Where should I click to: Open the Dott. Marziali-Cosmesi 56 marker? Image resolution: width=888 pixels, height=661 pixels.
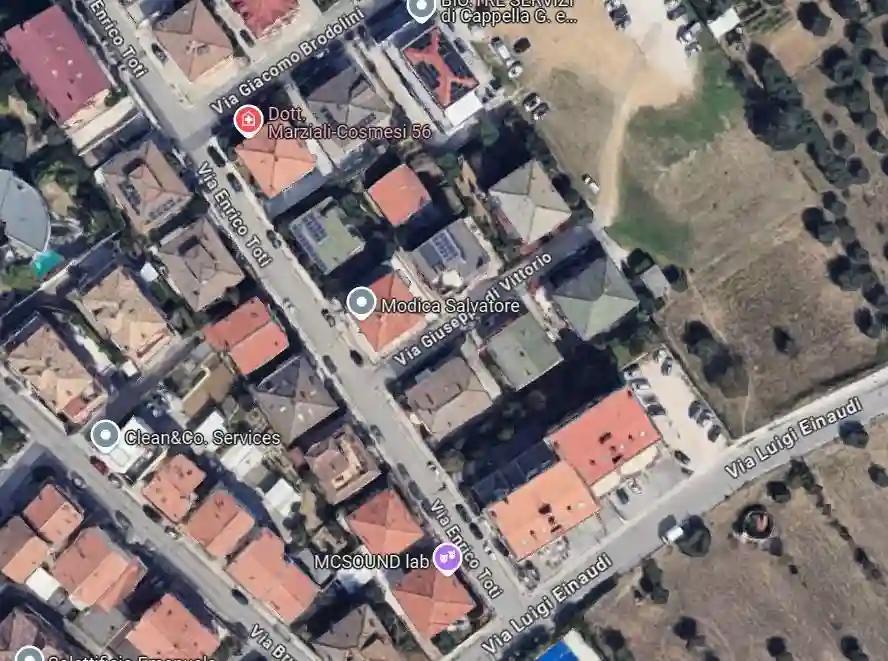pos(247,121)
